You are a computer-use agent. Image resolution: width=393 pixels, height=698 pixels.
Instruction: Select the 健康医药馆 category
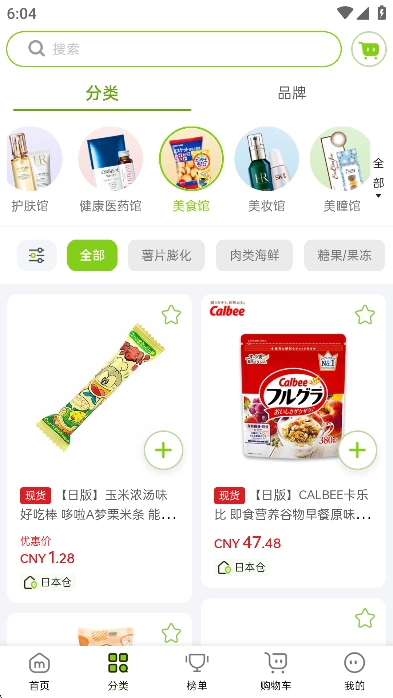[x=110, y=170]
